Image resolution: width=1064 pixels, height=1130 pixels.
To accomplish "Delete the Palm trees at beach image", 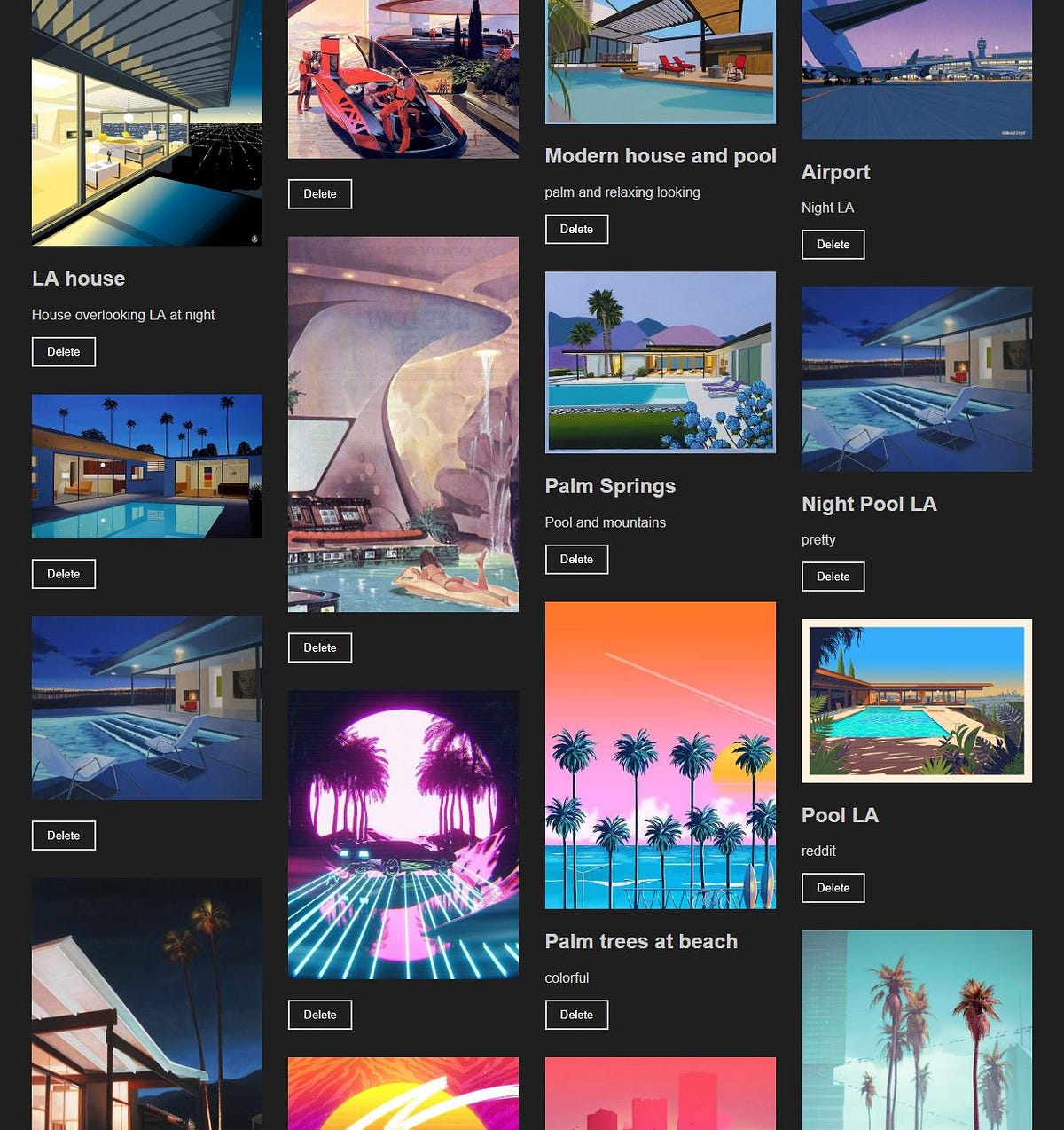I will pyautogui.click(x=576, y=1014).
